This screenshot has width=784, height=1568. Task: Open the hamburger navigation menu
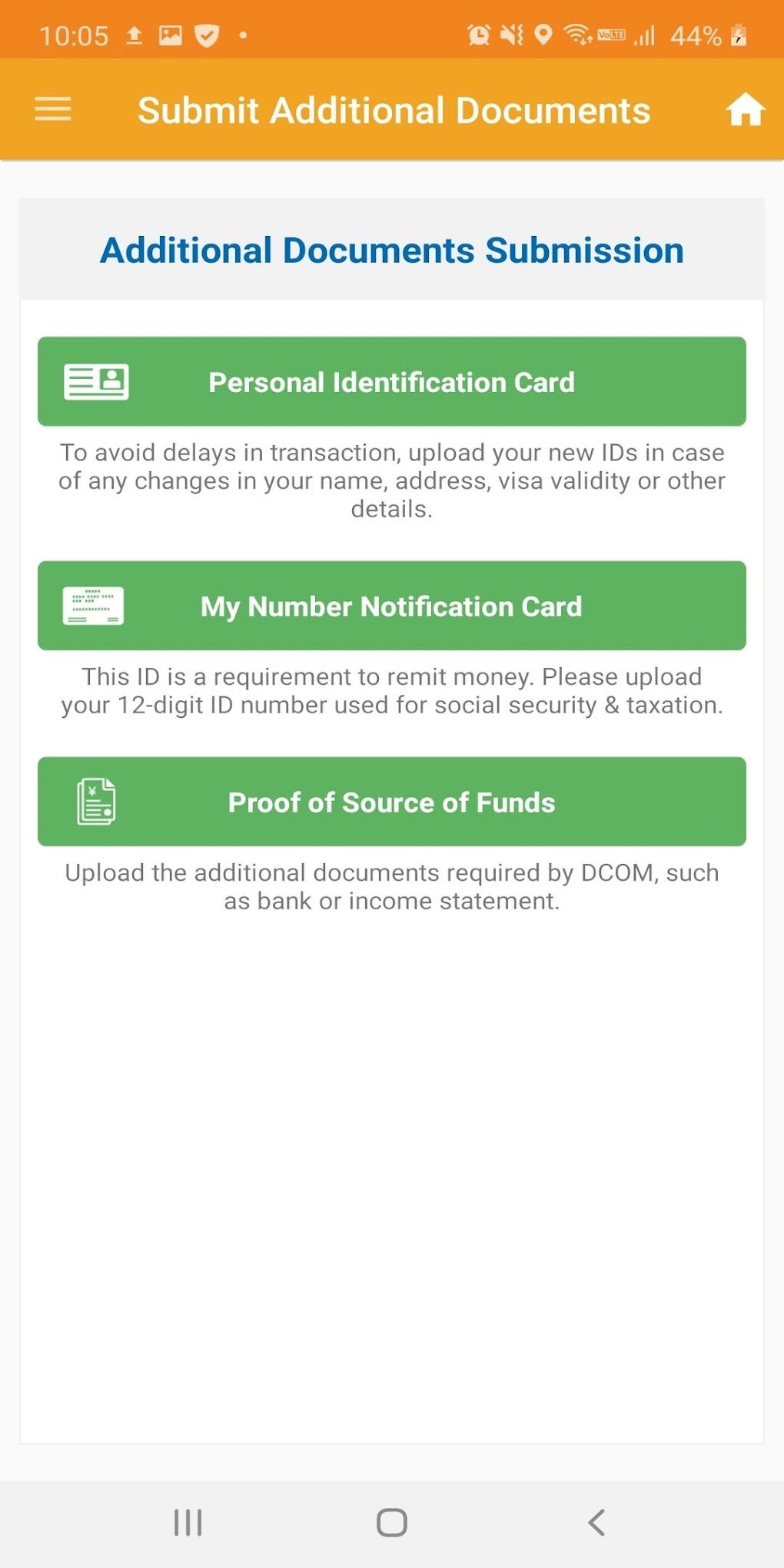[53, 109]
